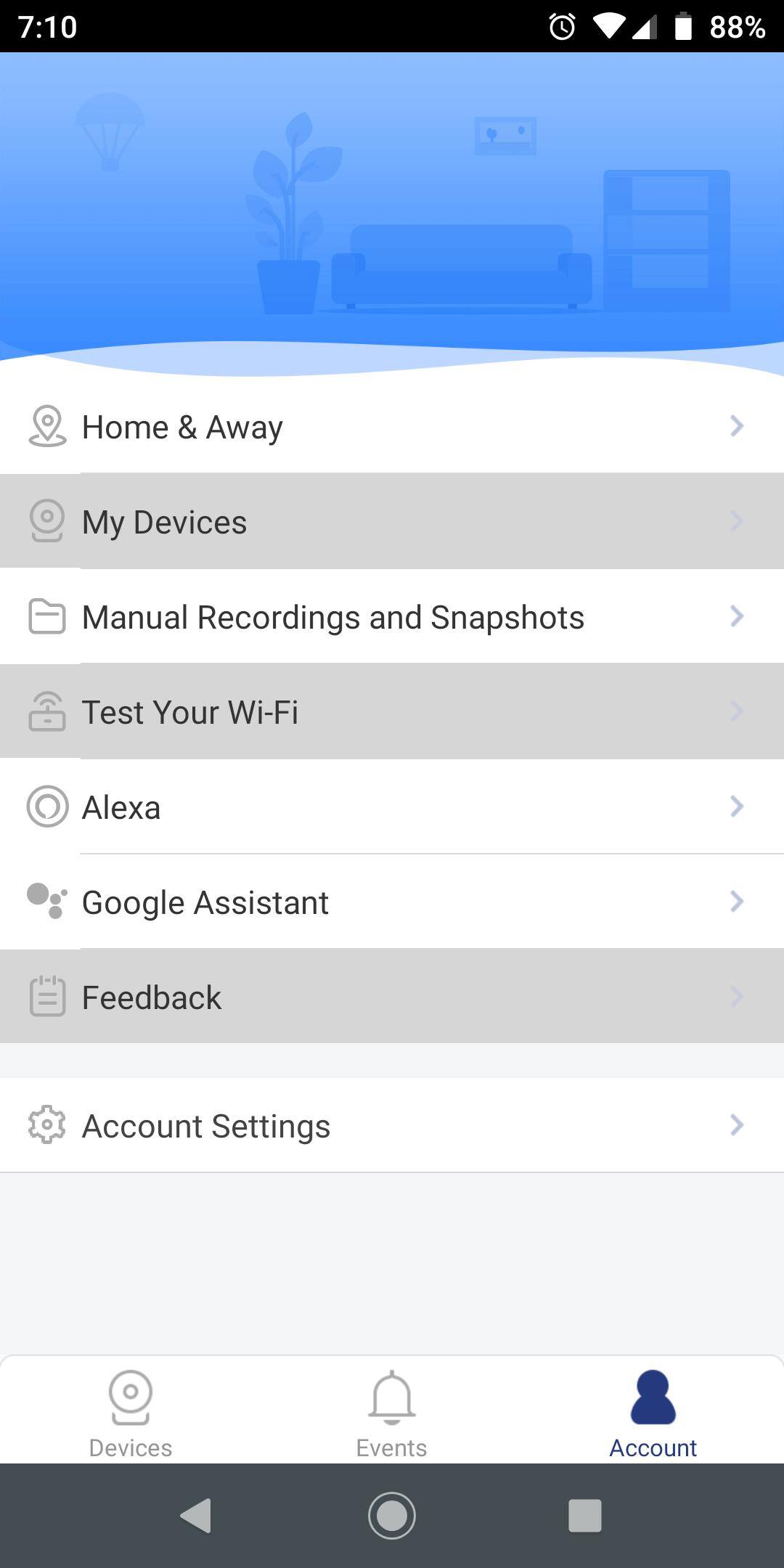784x1568 pixels.
Task: Open My Devices list
Action: click(392, 522)
